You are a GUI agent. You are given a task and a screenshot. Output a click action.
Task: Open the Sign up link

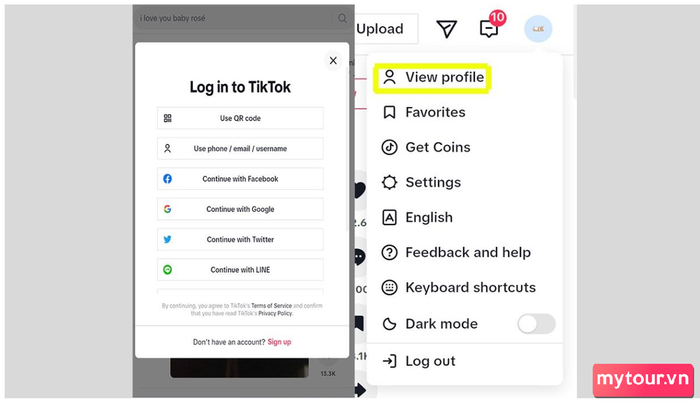coord(279,342)
